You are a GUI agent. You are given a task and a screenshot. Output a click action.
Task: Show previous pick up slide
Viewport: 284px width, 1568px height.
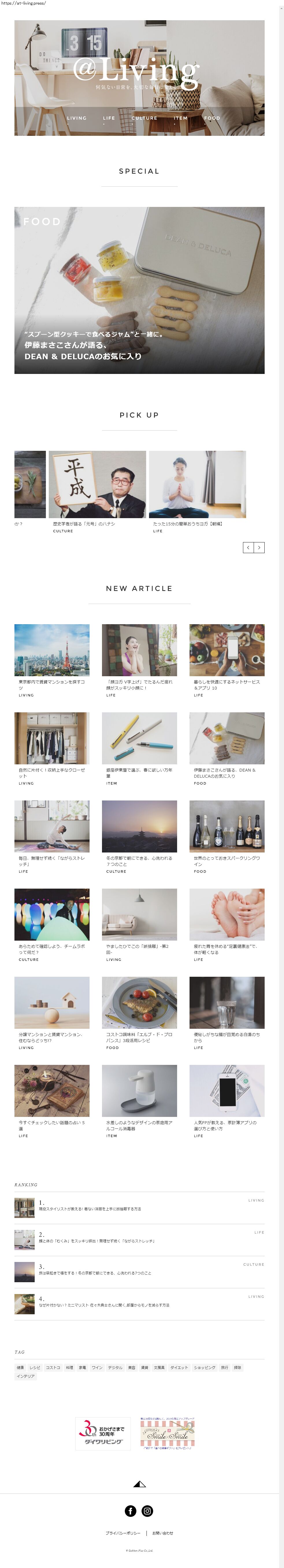[248, 548]
